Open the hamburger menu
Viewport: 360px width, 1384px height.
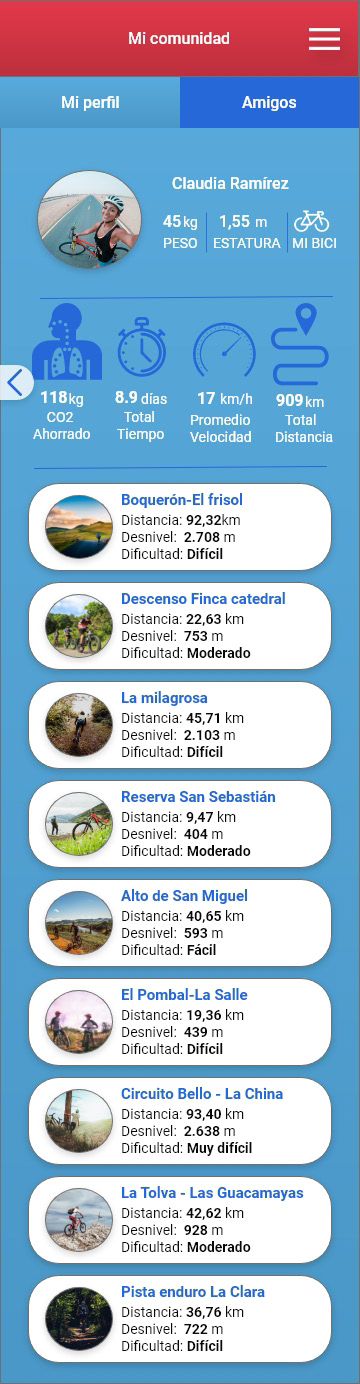click(324, 38)
